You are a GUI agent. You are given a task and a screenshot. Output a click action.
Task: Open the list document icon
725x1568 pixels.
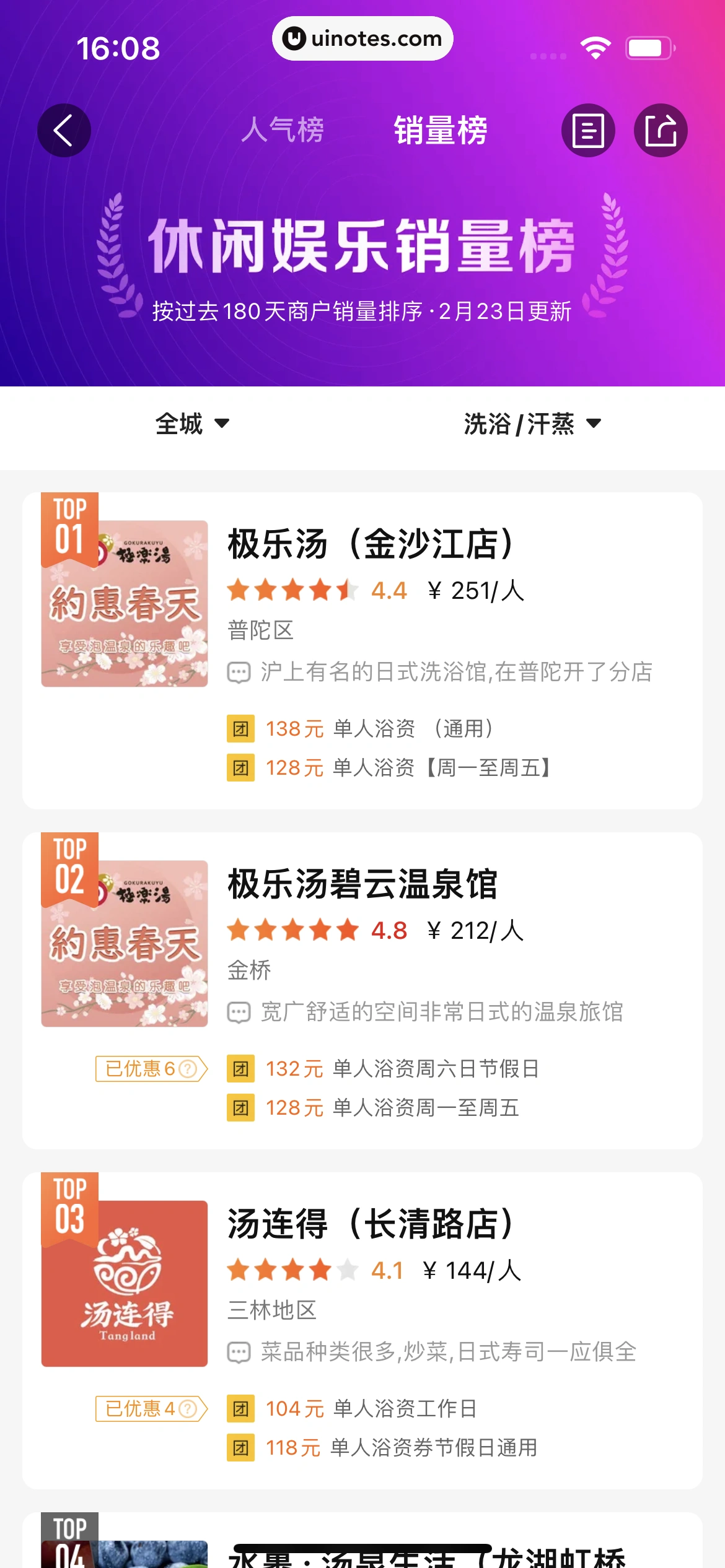click(x=588, y=131)
